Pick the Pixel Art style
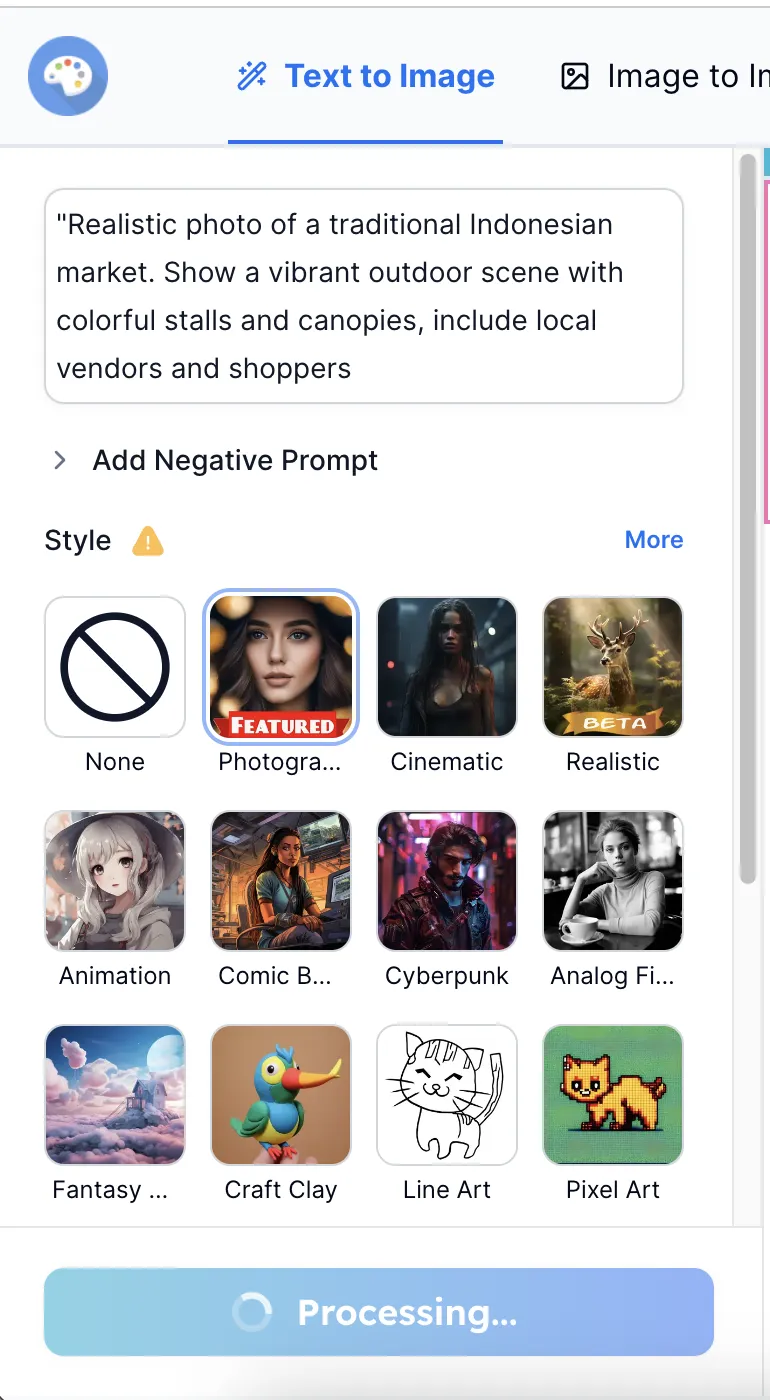 point(613,1095)
